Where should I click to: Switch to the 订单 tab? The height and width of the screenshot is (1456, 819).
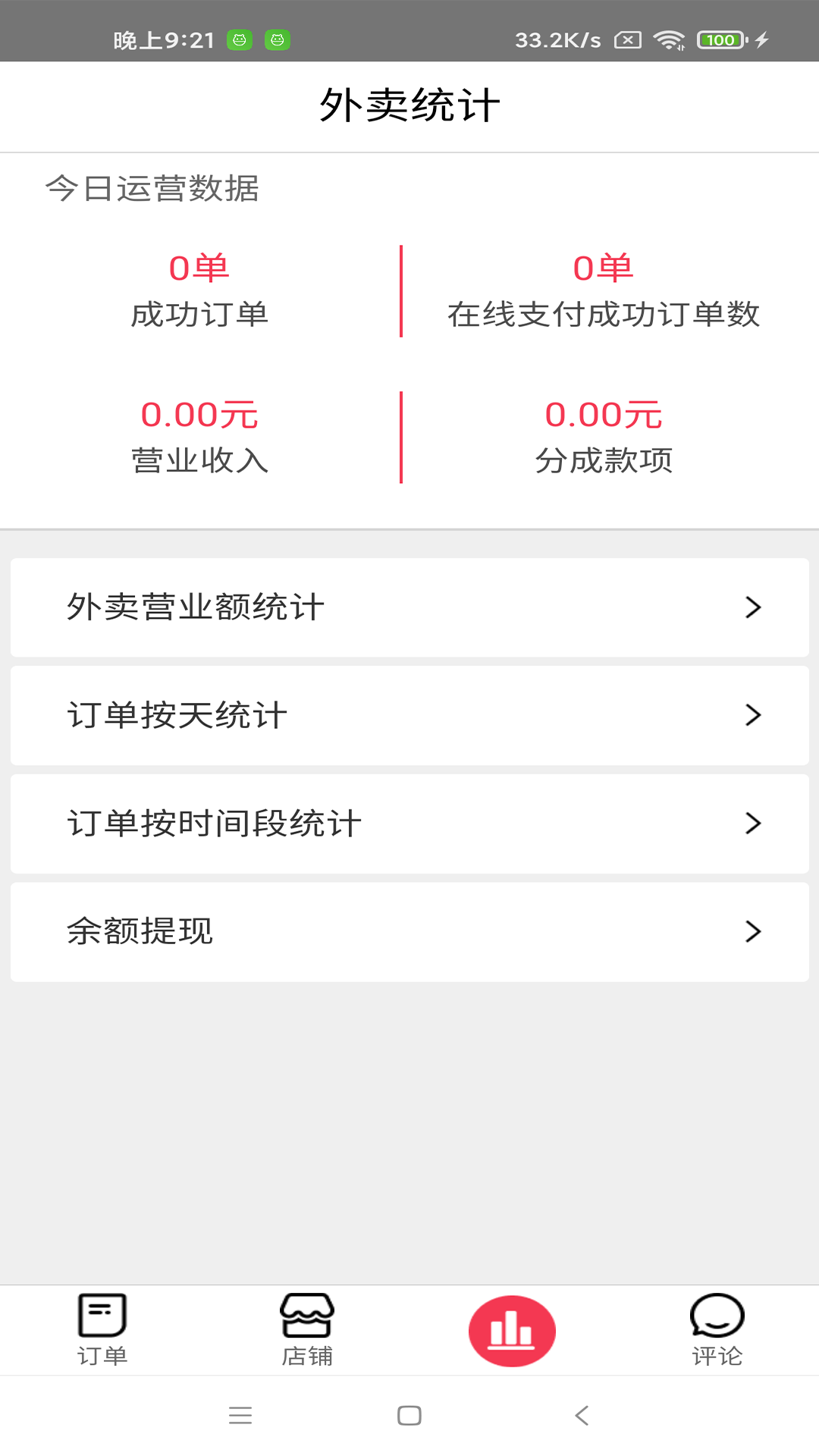pyautogui.click(x=102, y=1330)
